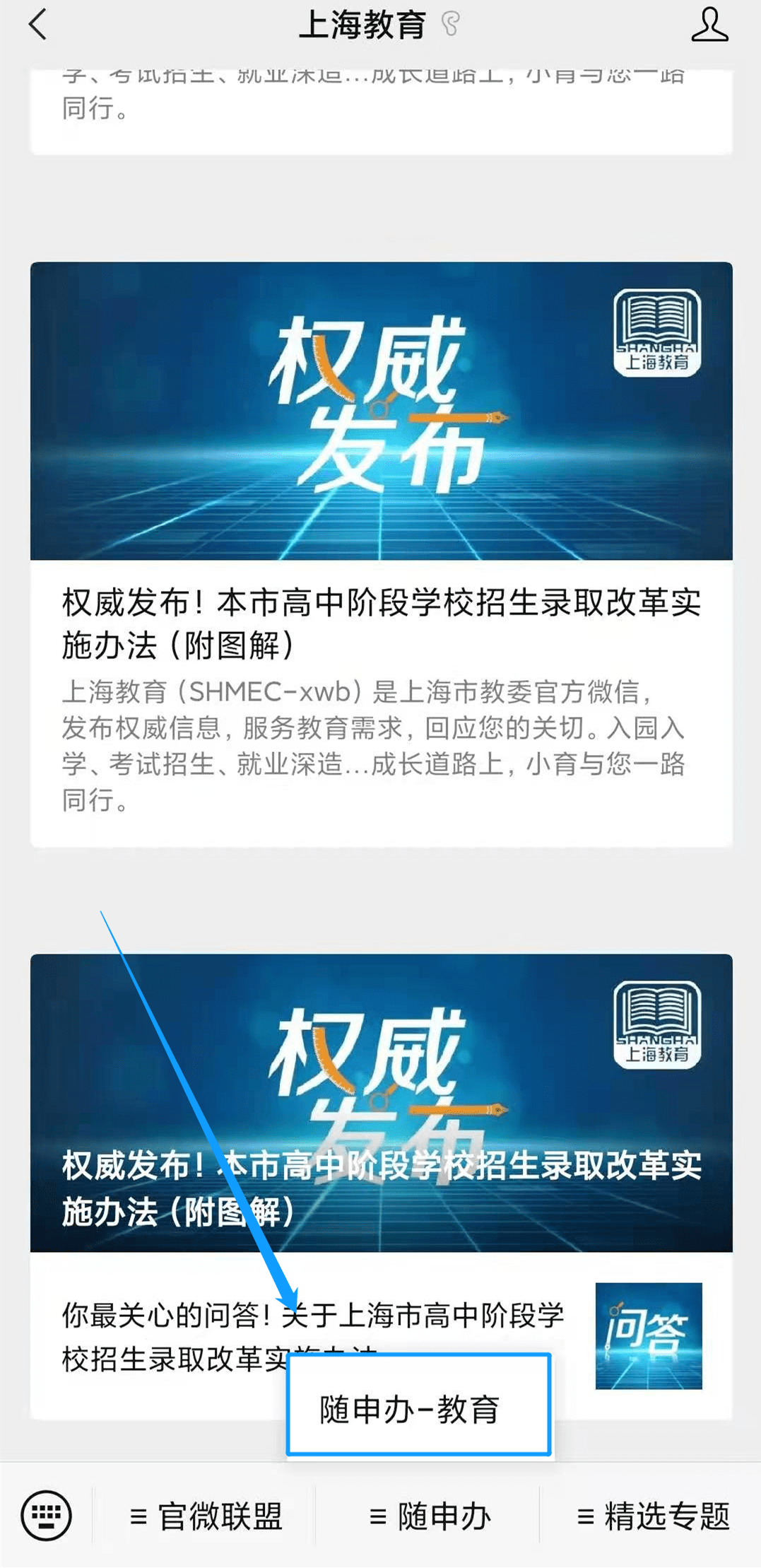Open the 精选专题 menu
761x1568 pixels.
point(653,1516)
